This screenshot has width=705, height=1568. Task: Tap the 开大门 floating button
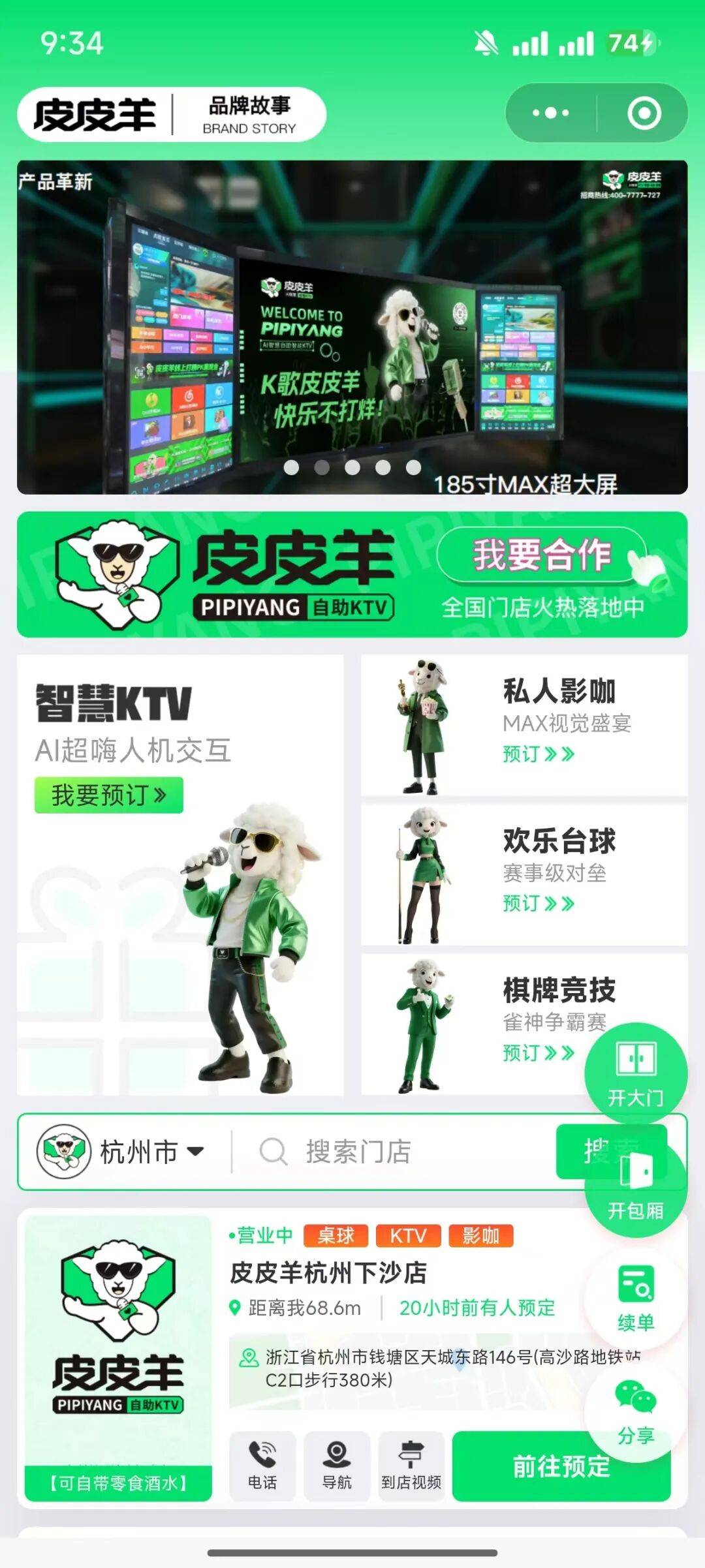pyautogui.click(x=635, y=1073)
